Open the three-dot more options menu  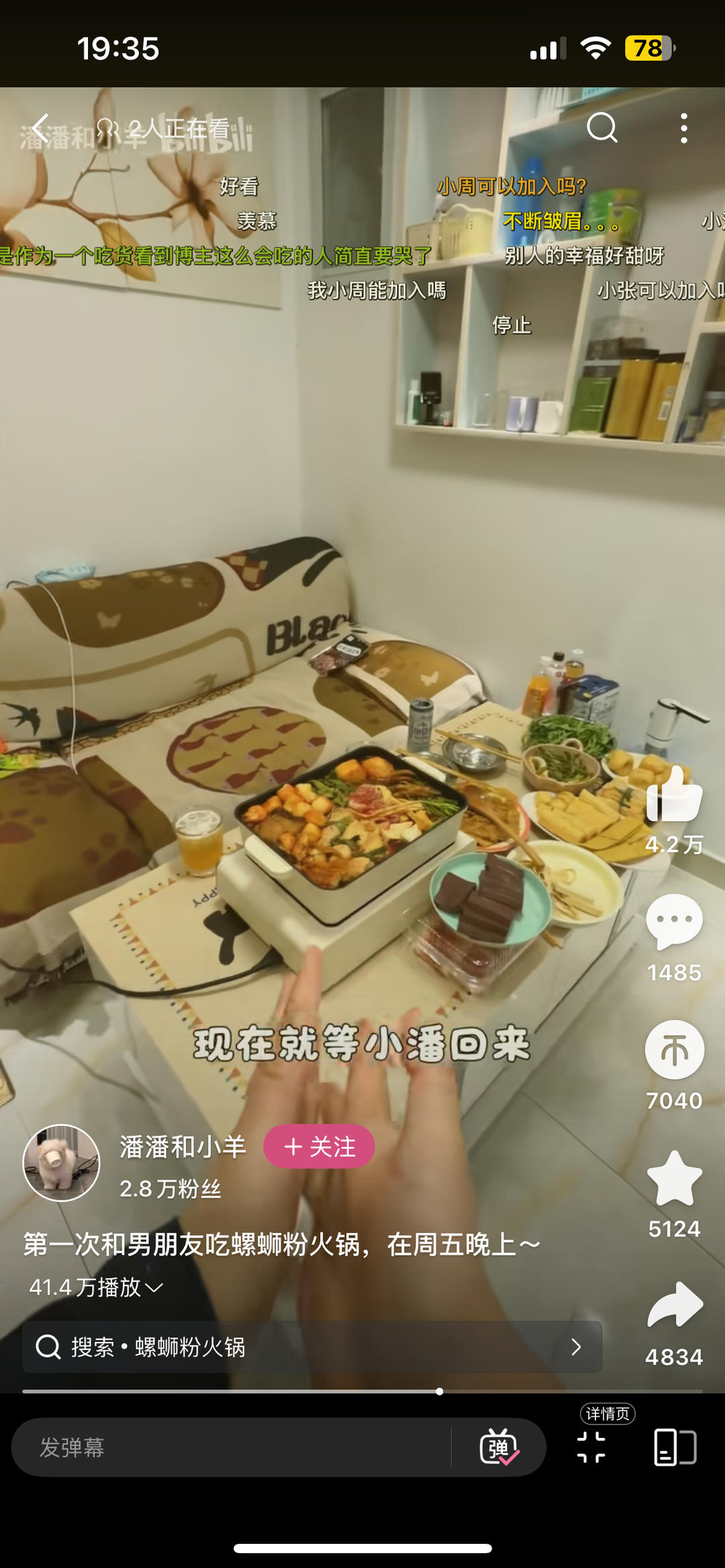pos(684,127)
